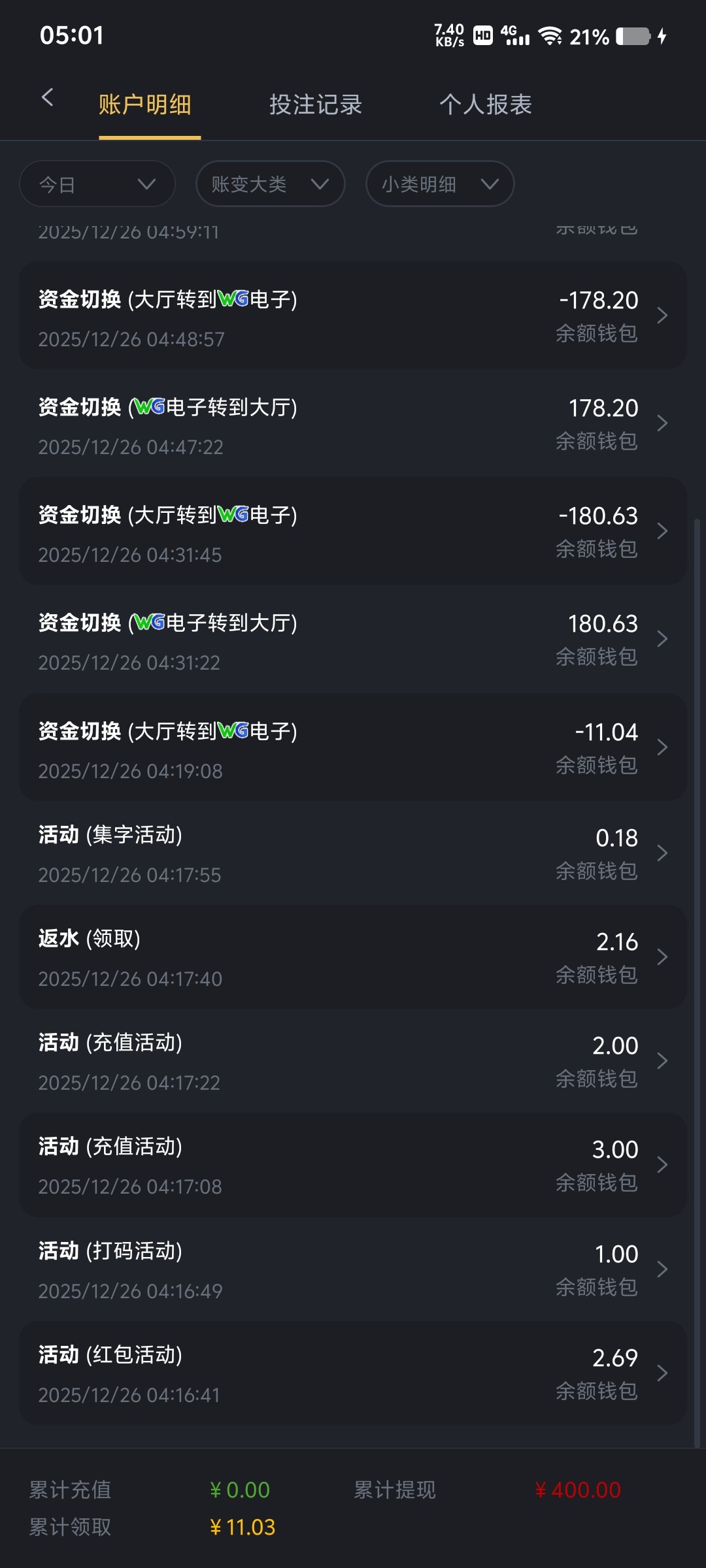Open the 充值活动 record of 3.00
This screenshot has width=706, height=1568.
coord(353,1165)
